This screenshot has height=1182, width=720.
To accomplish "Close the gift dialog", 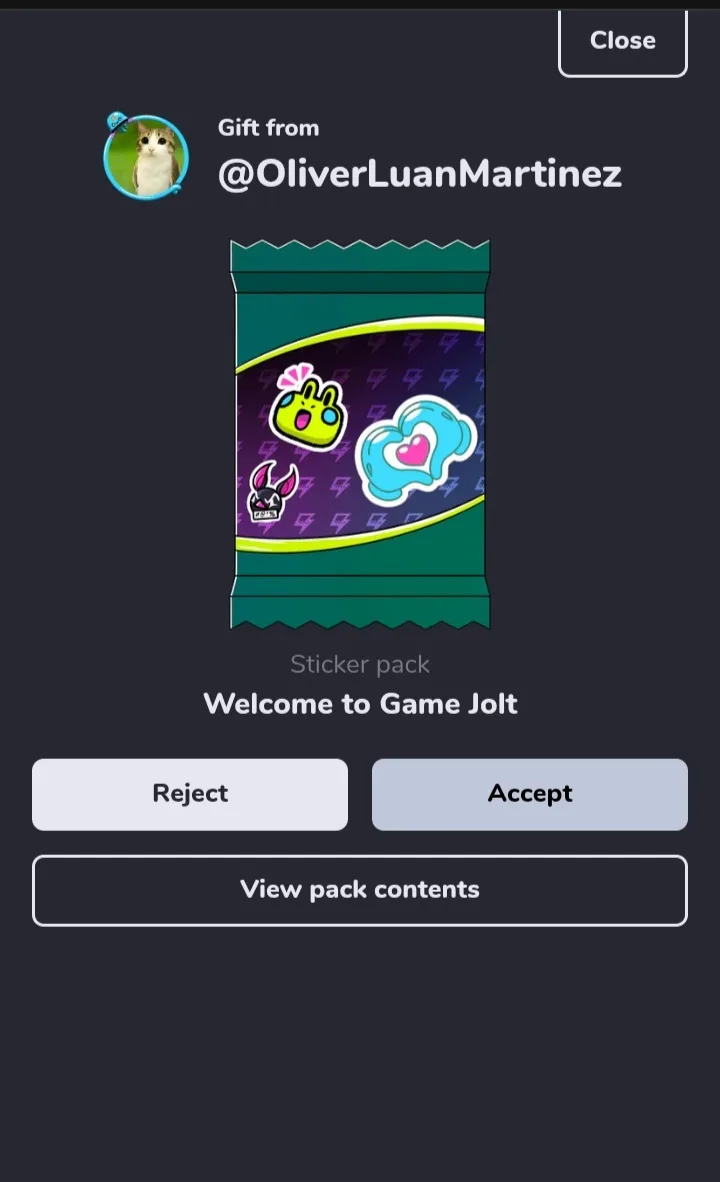I will tap(622, 41).
